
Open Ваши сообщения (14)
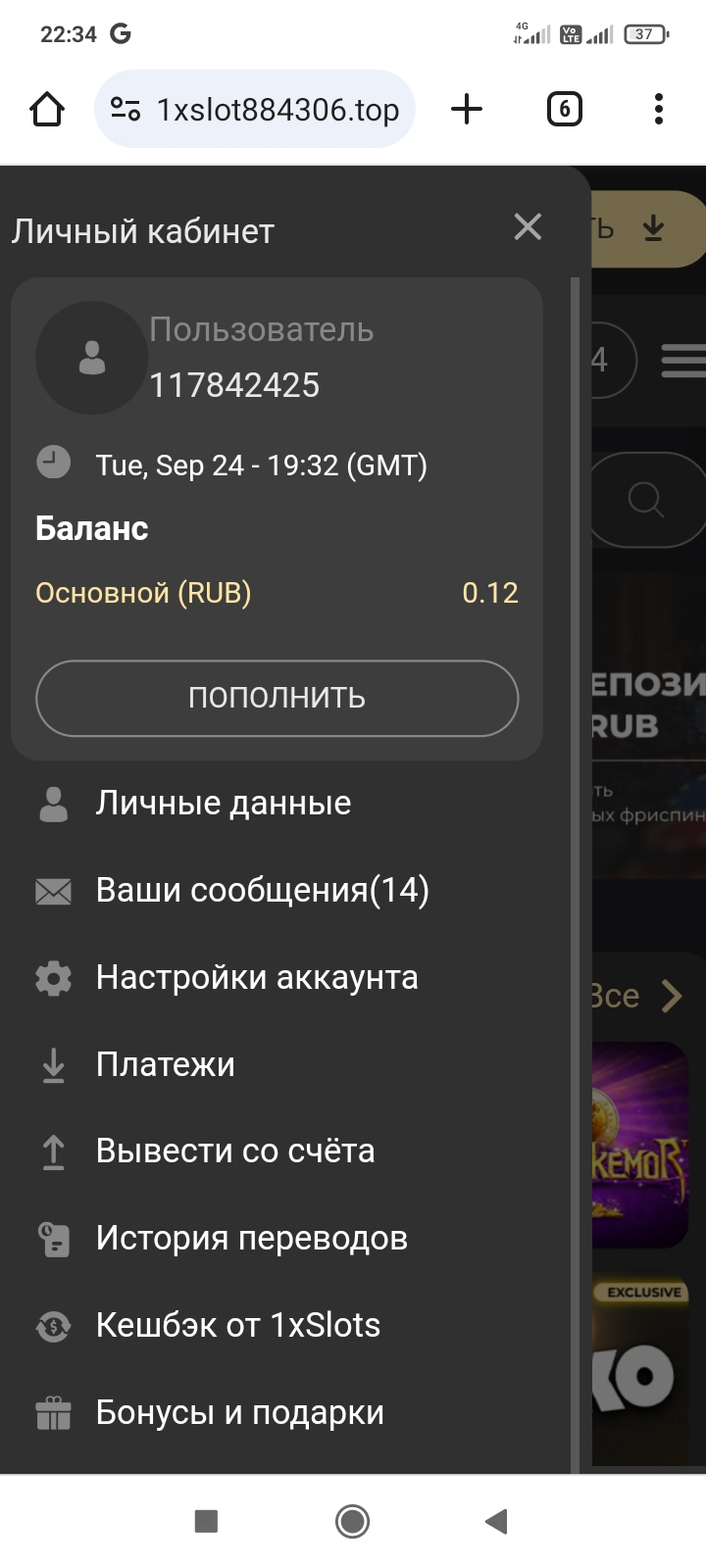(x=262, y=891)
